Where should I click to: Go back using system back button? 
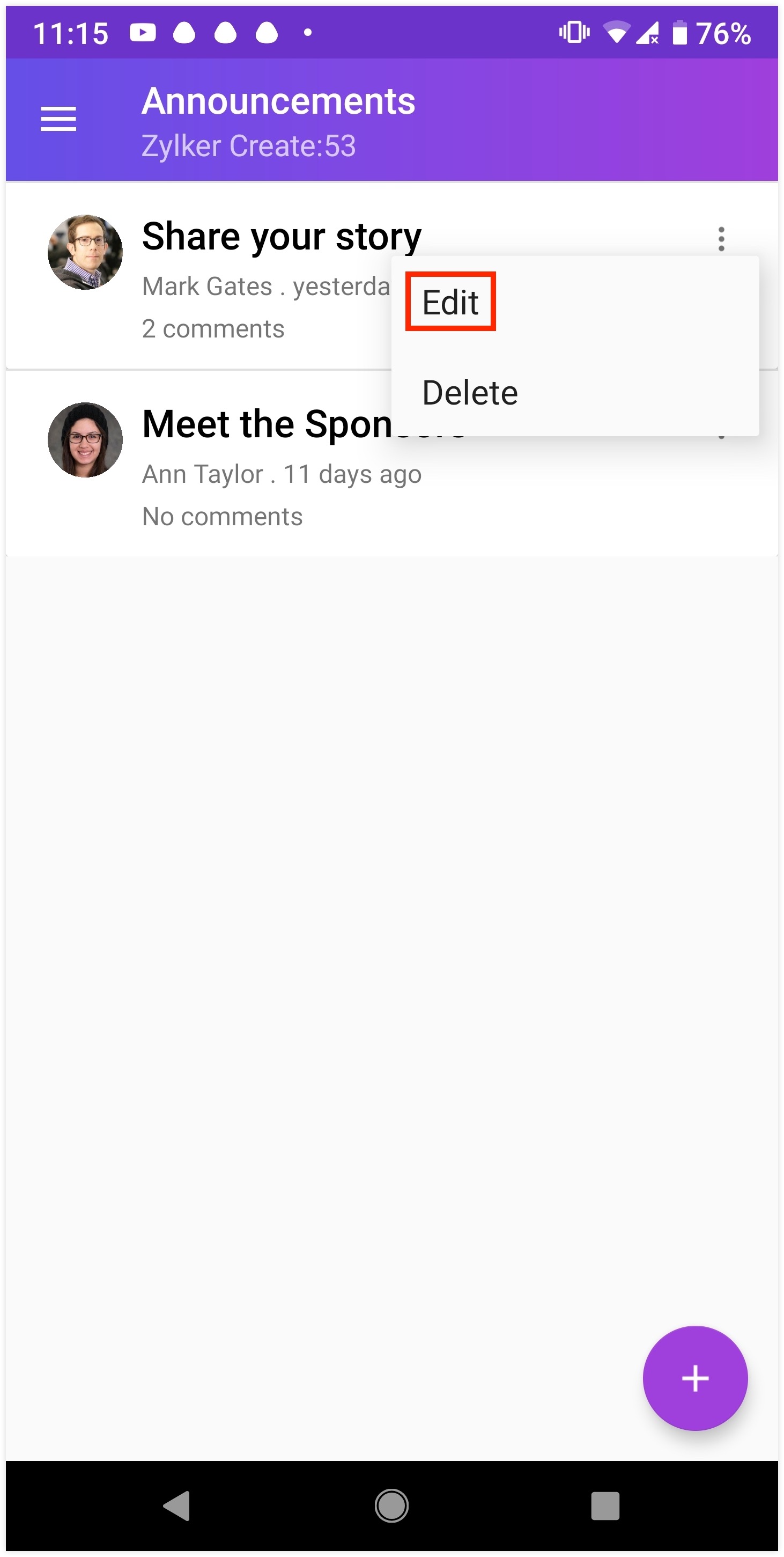click(x=177, y=1505)
